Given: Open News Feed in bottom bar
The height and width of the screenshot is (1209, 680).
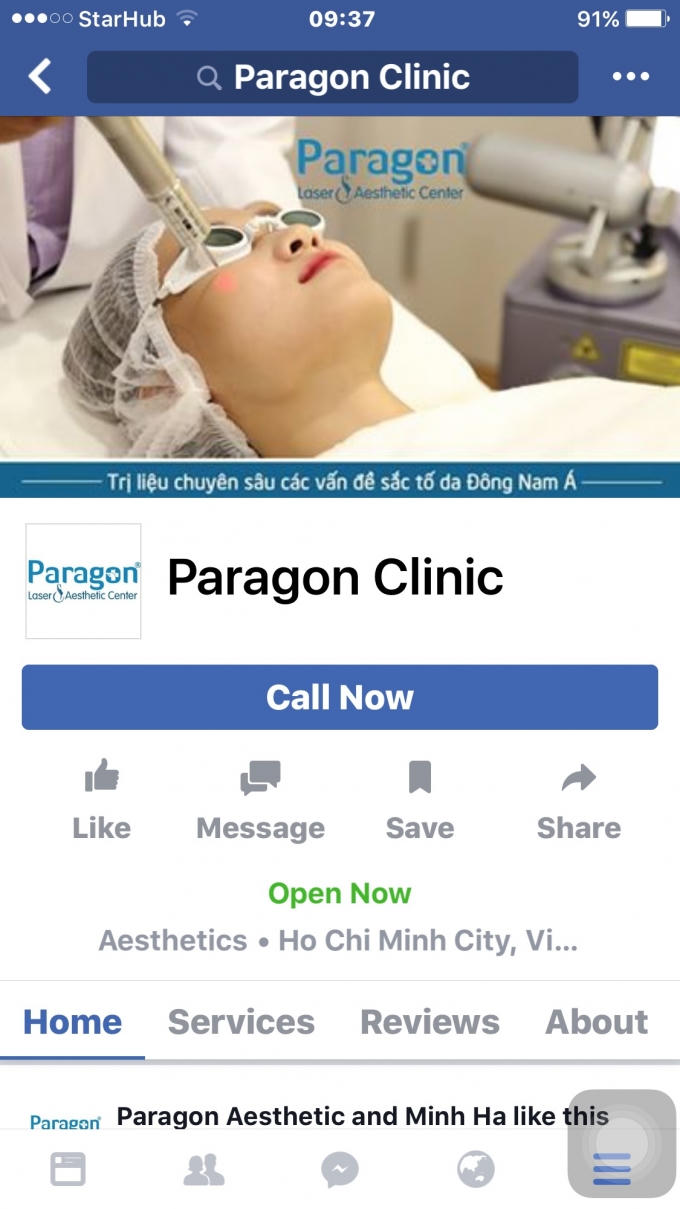Looking at the screenshot, I should point(68,1169).
